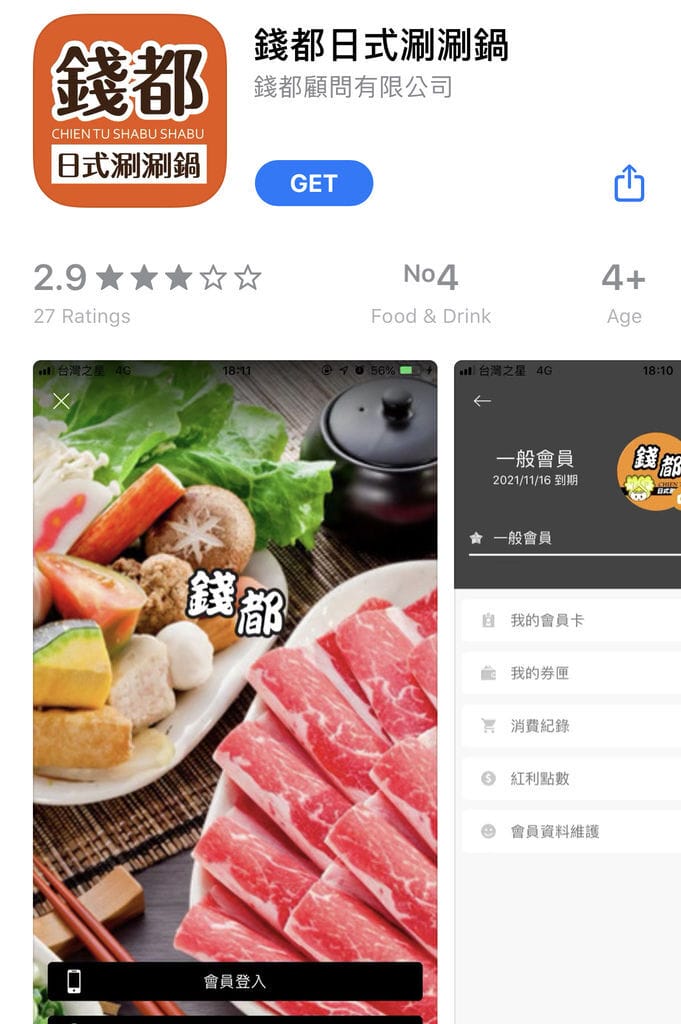Share this app via the share icon
This screenshot has height=1024, width=681.
(628, 183)
